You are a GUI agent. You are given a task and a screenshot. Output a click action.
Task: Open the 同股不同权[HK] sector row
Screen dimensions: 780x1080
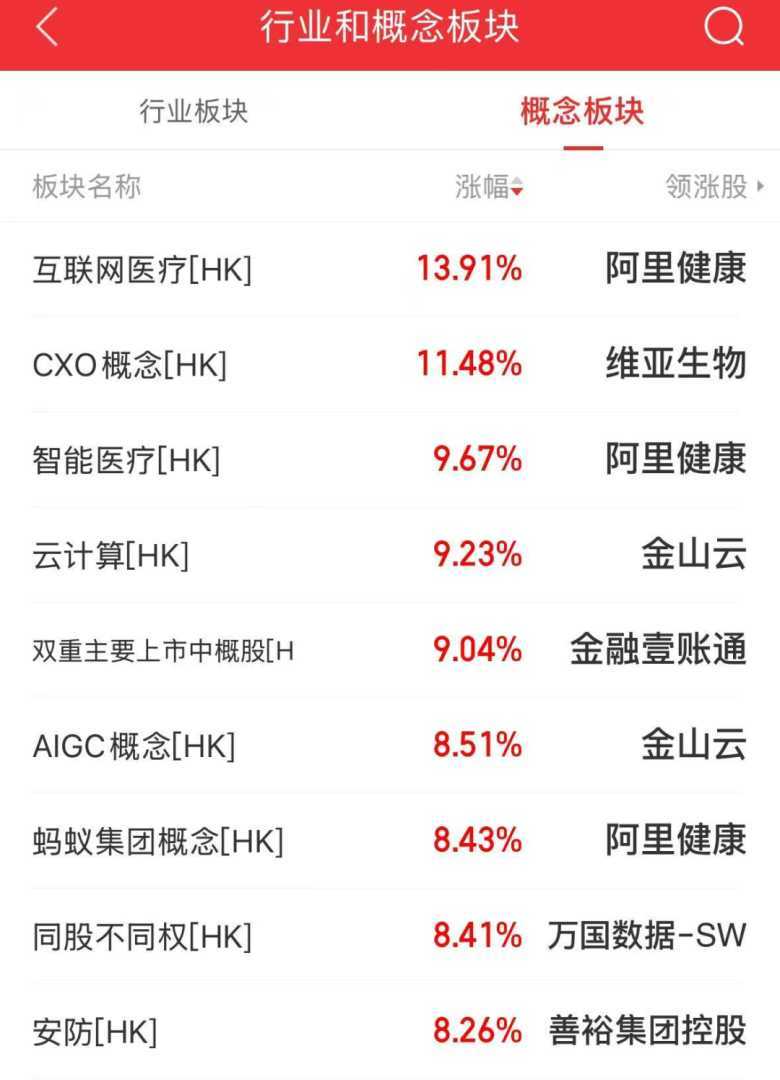tap(142, 937)
